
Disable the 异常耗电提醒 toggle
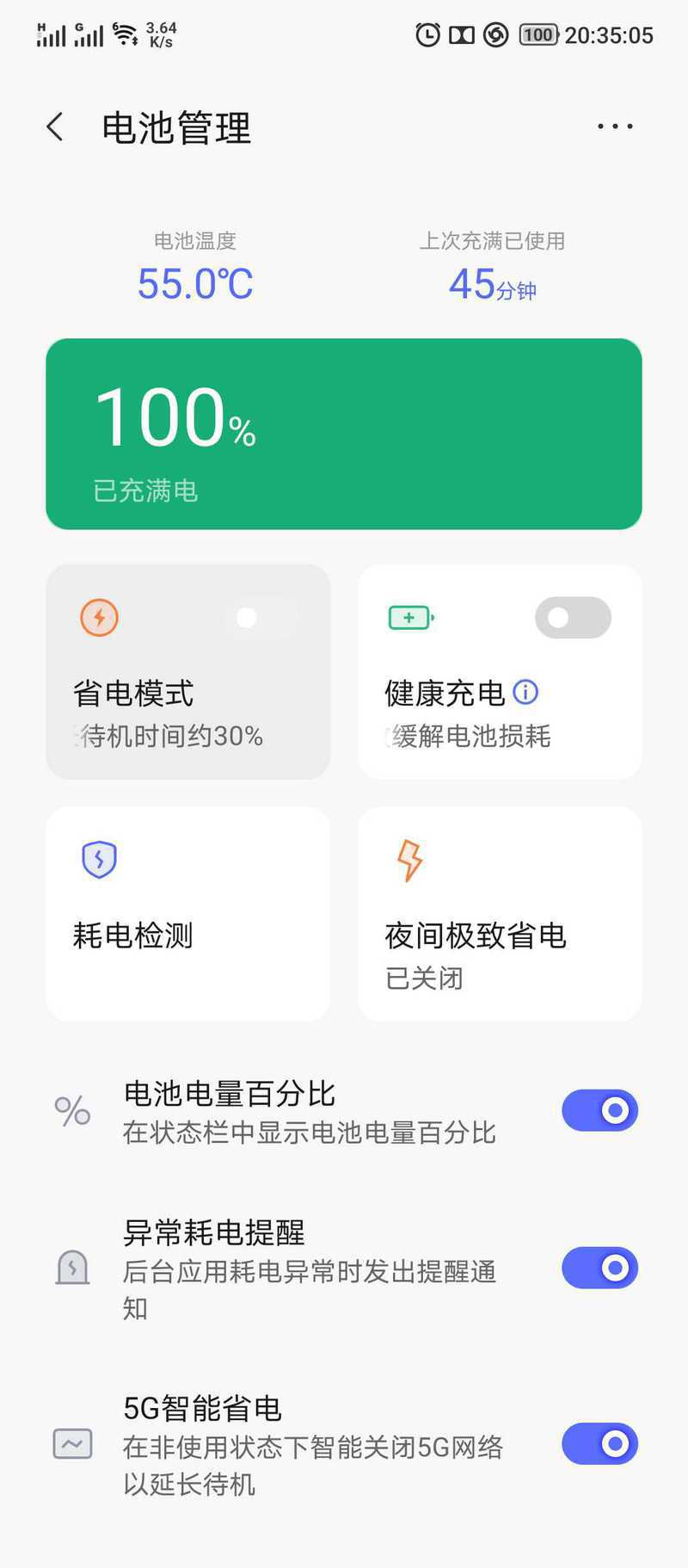coord(600,1268)
